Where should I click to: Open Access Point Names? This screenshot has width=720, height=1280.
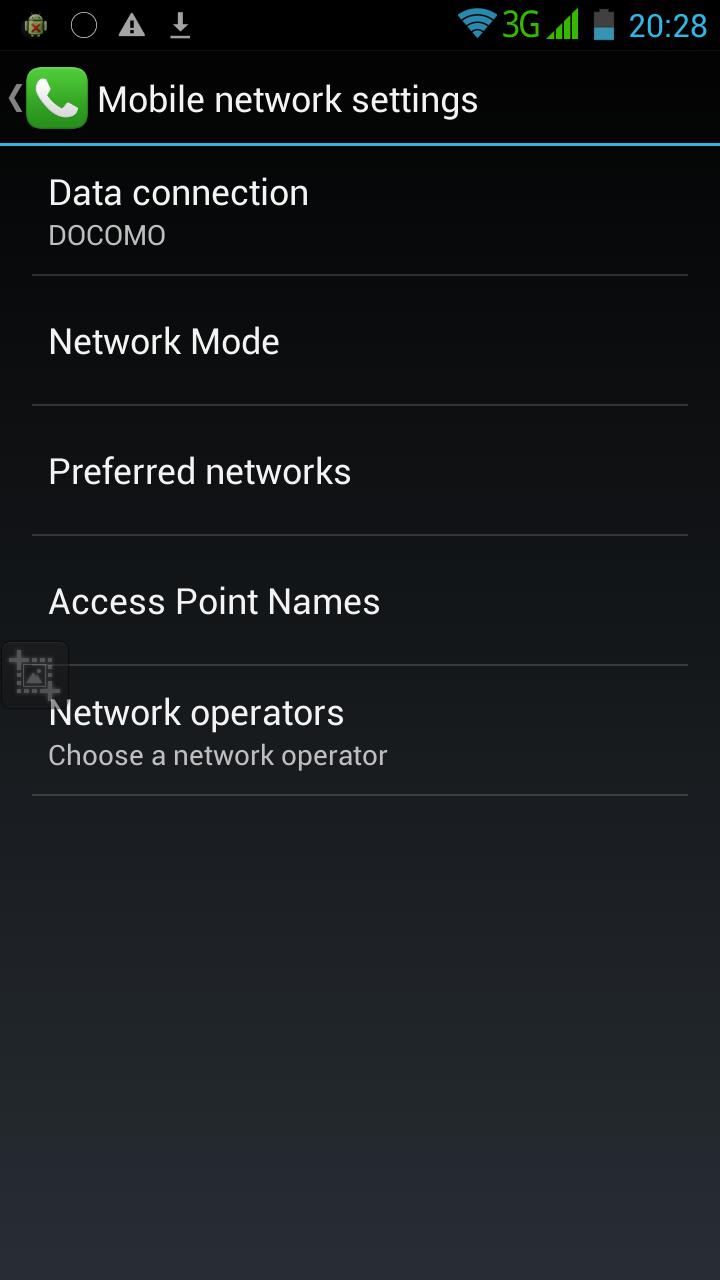[360, 601]
